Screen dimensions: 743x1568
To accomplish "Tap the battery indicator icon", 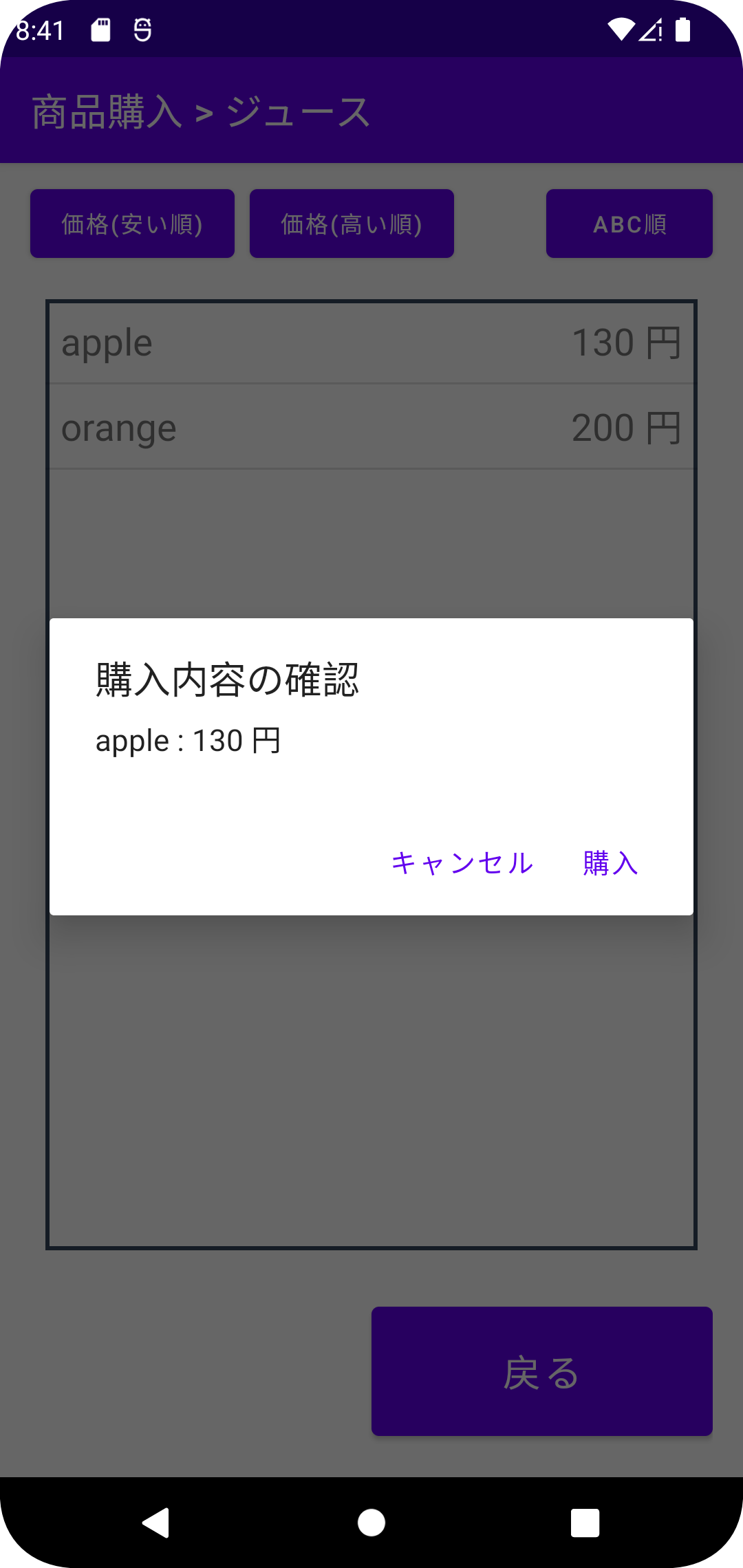I will click(685, 29).
